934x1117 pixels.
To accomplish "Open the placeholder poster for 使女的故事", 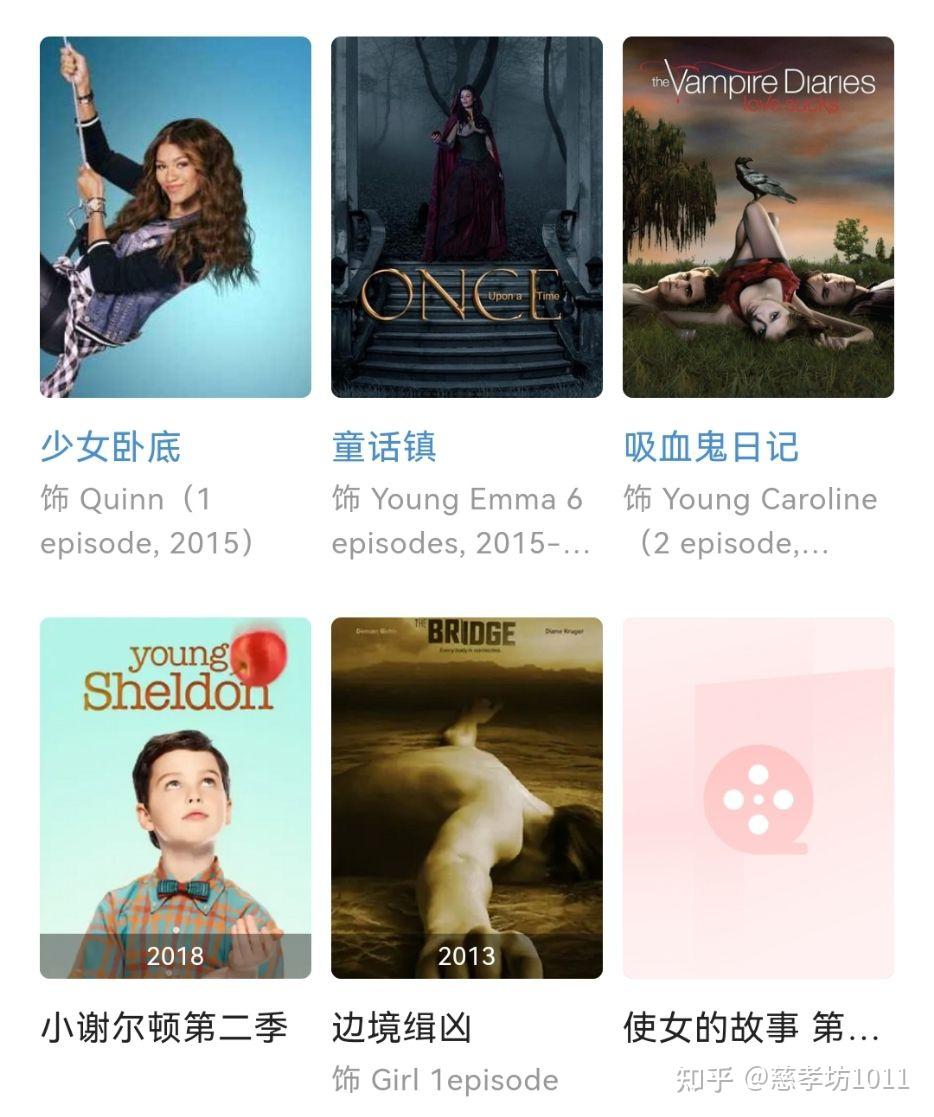I will [x=758, y=797].
